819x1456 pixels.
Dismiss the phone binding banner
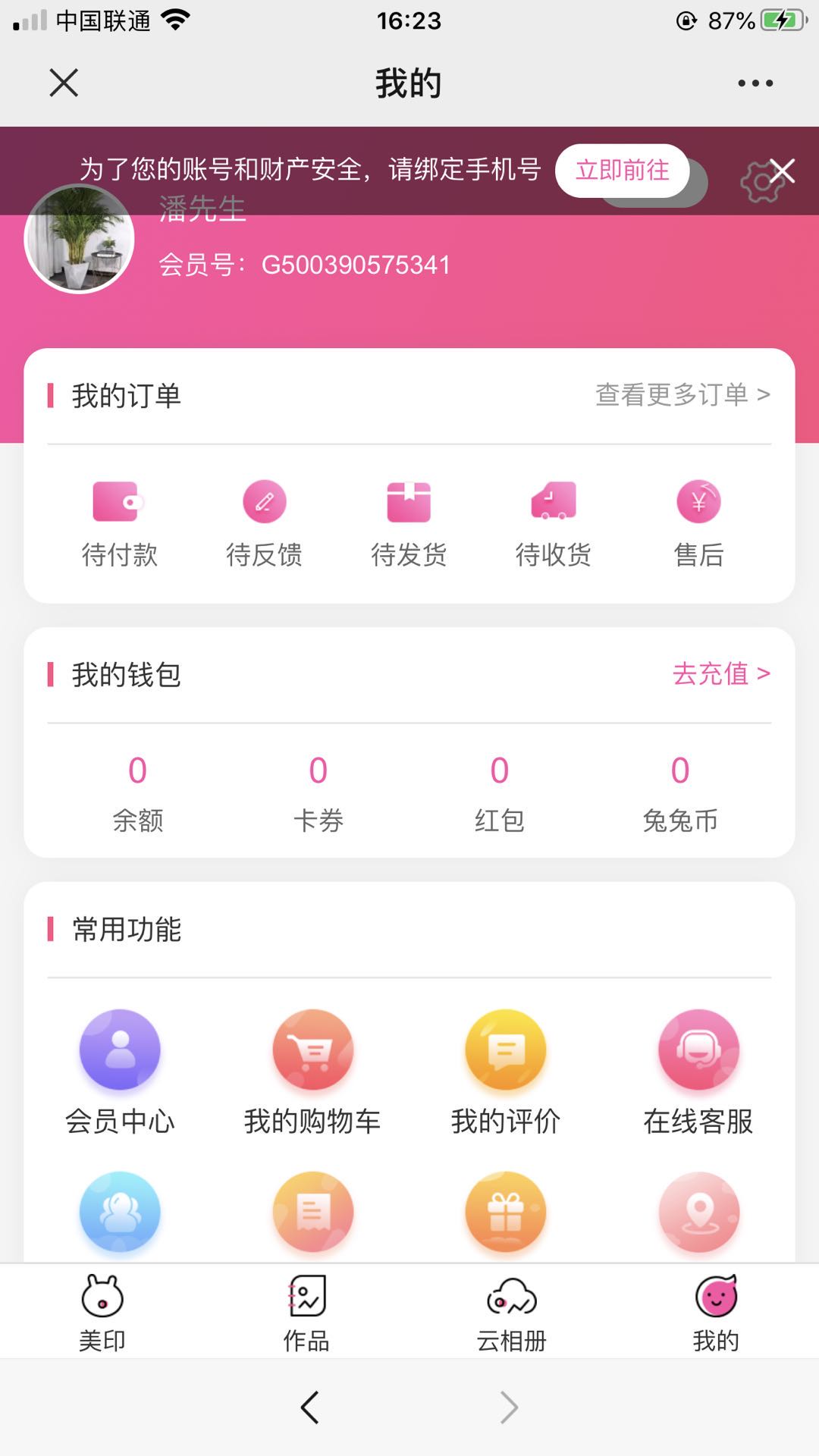click(783, 171)
